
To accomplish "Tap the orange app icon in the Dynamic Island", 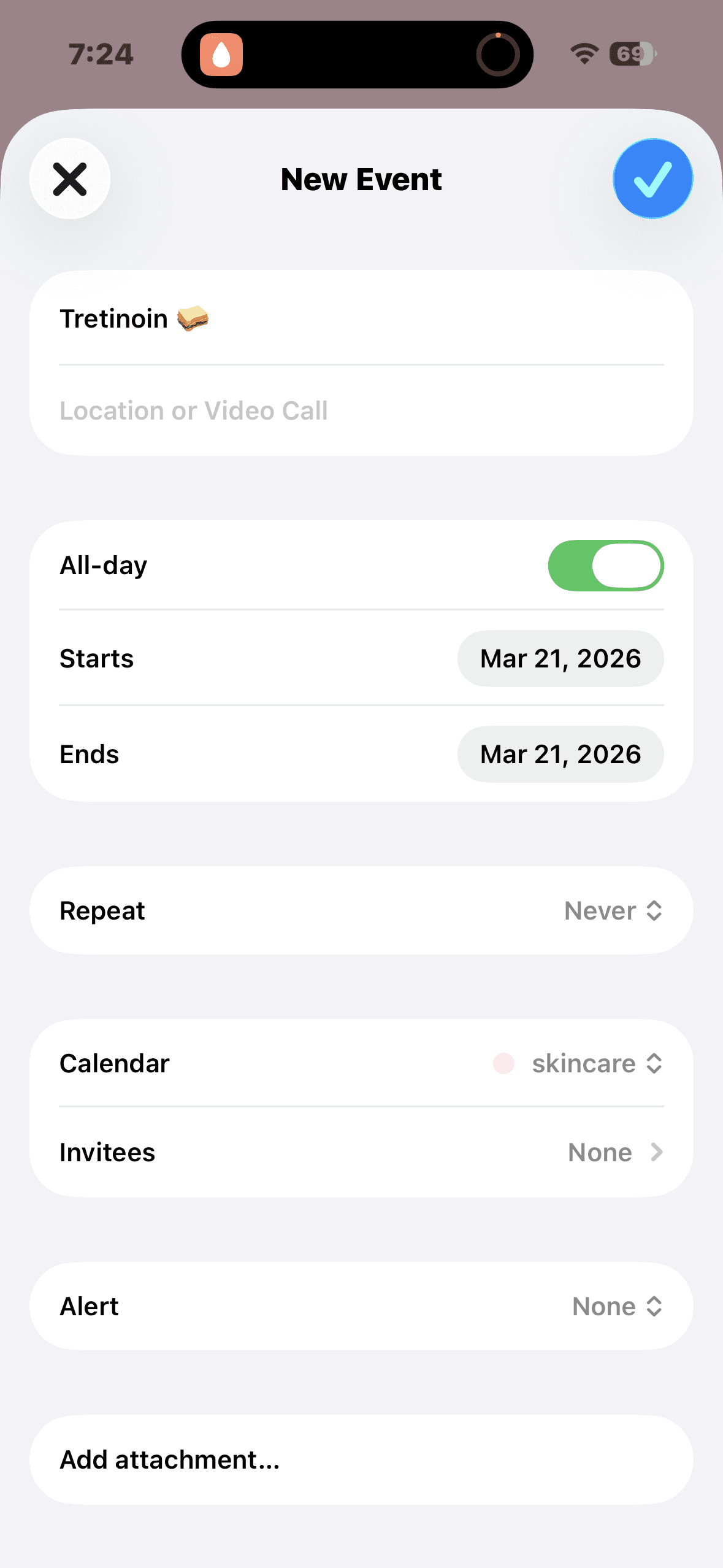I will pyautogui.click(x=222, y=54).
